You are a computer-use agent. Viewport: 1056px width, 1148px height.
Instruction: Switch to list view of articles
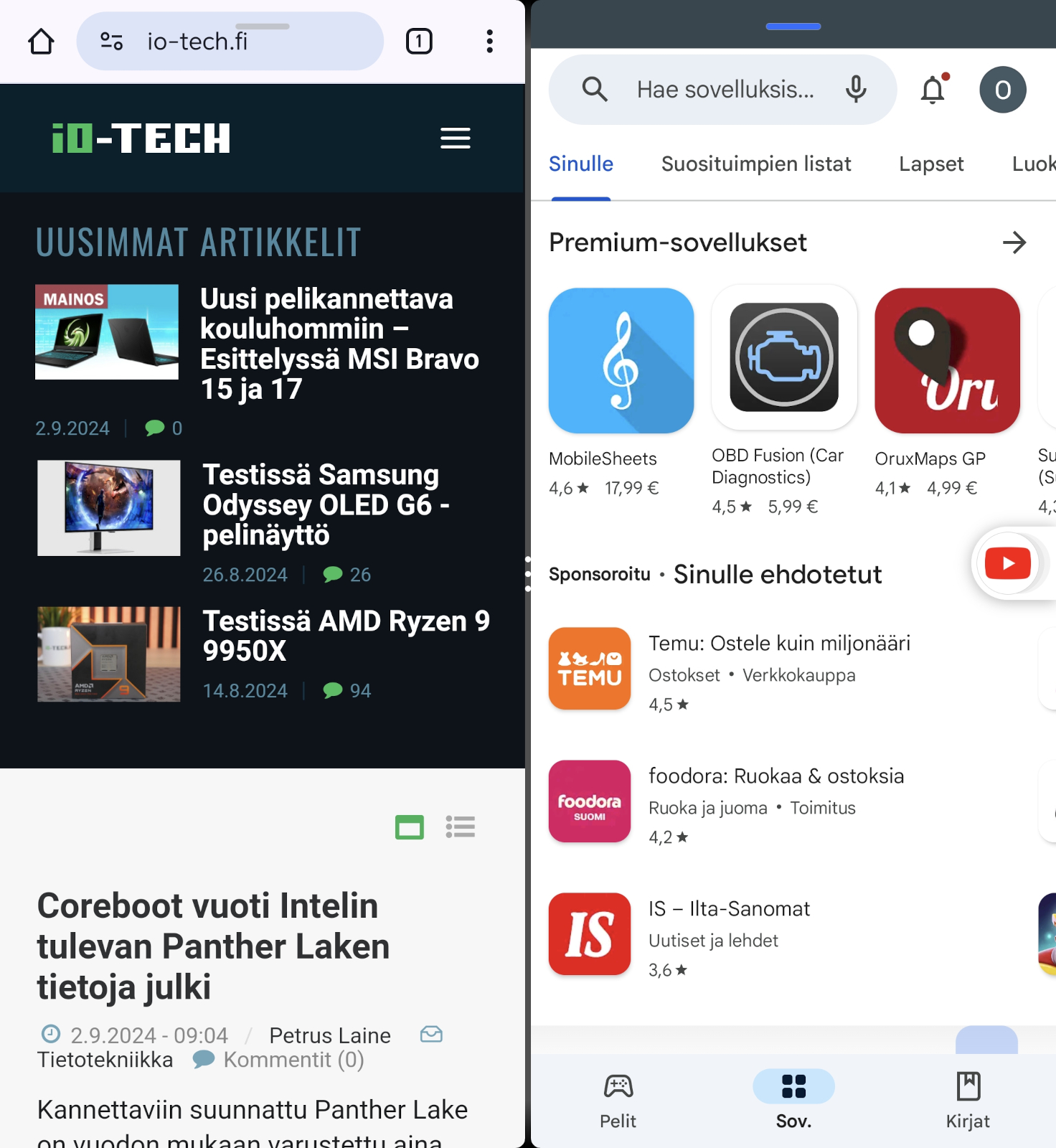(x=460, y=827)
